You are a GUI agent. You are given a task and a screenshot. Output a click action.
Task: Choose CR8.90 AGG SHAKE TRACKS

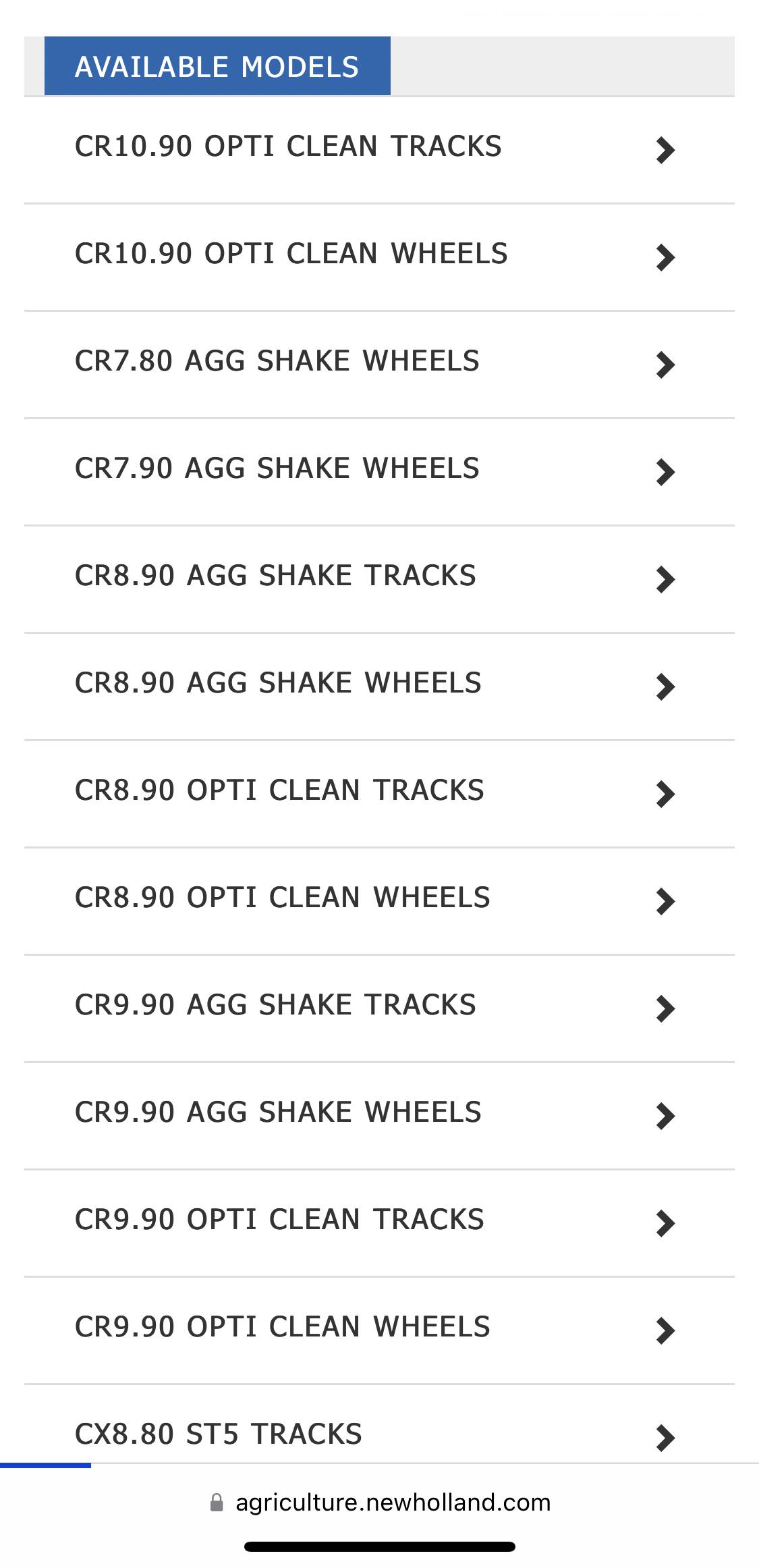pyautogui.click(x=379, y=579)
